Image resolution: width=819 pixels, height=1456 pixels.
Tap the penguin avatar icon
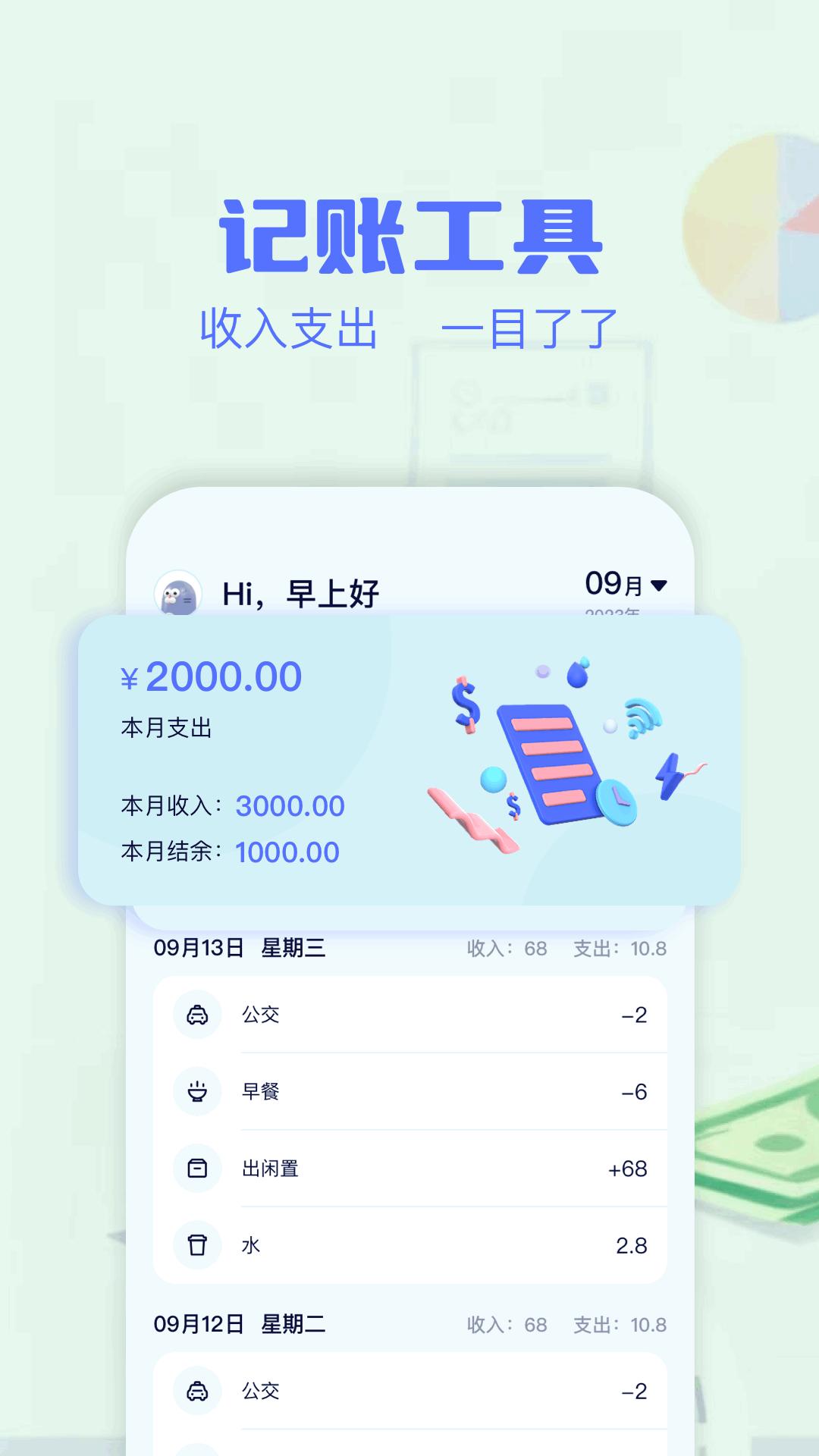pyautogui.click(x=179, y=594)
